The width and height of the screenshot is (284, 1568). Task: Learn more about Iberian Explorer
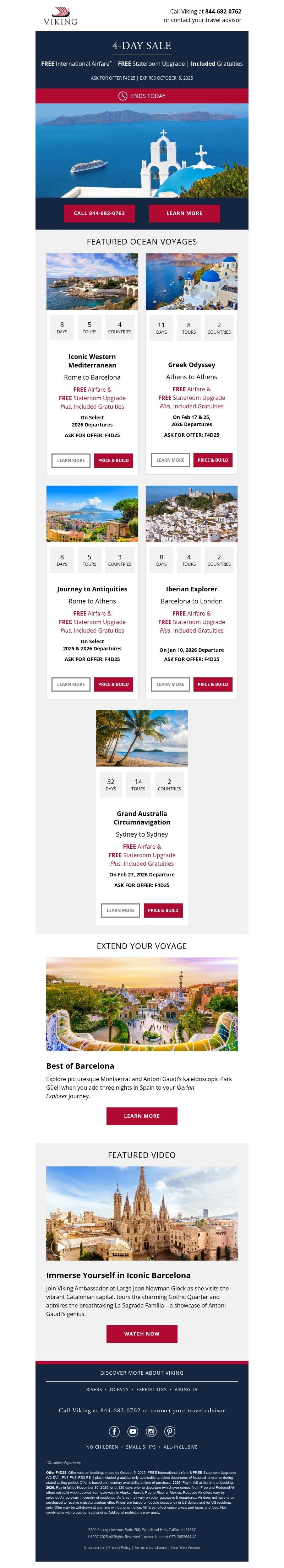[x=170, y=684]
